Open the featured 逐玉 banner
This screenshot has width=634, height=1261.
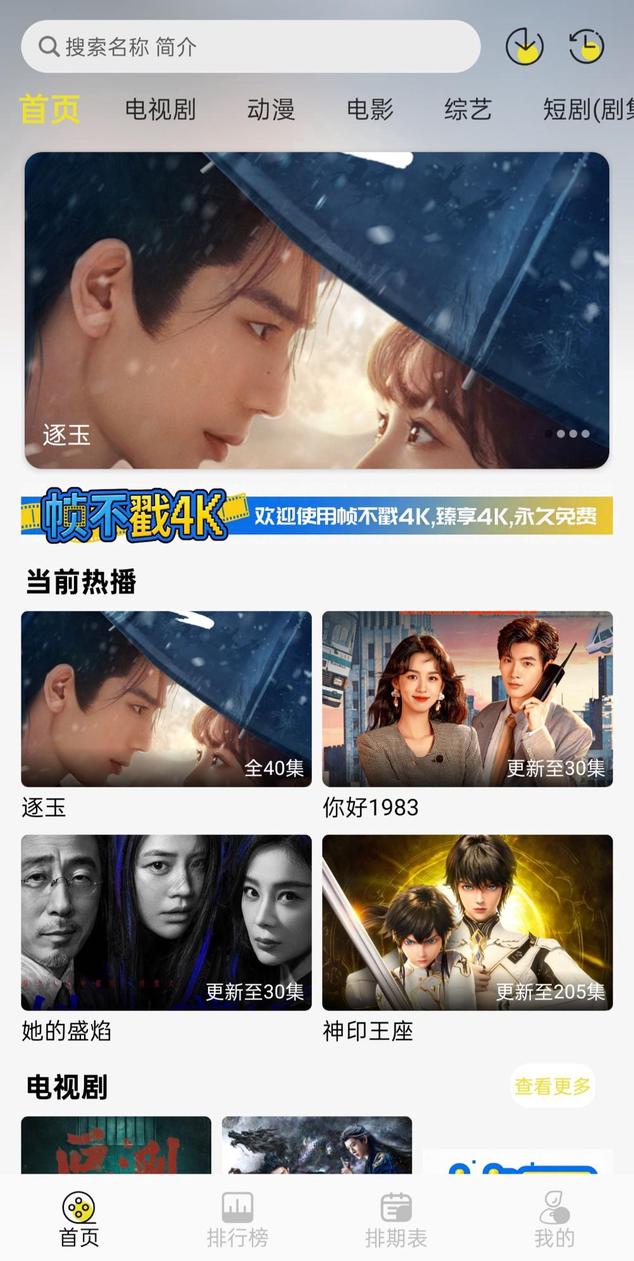[317, 310]
